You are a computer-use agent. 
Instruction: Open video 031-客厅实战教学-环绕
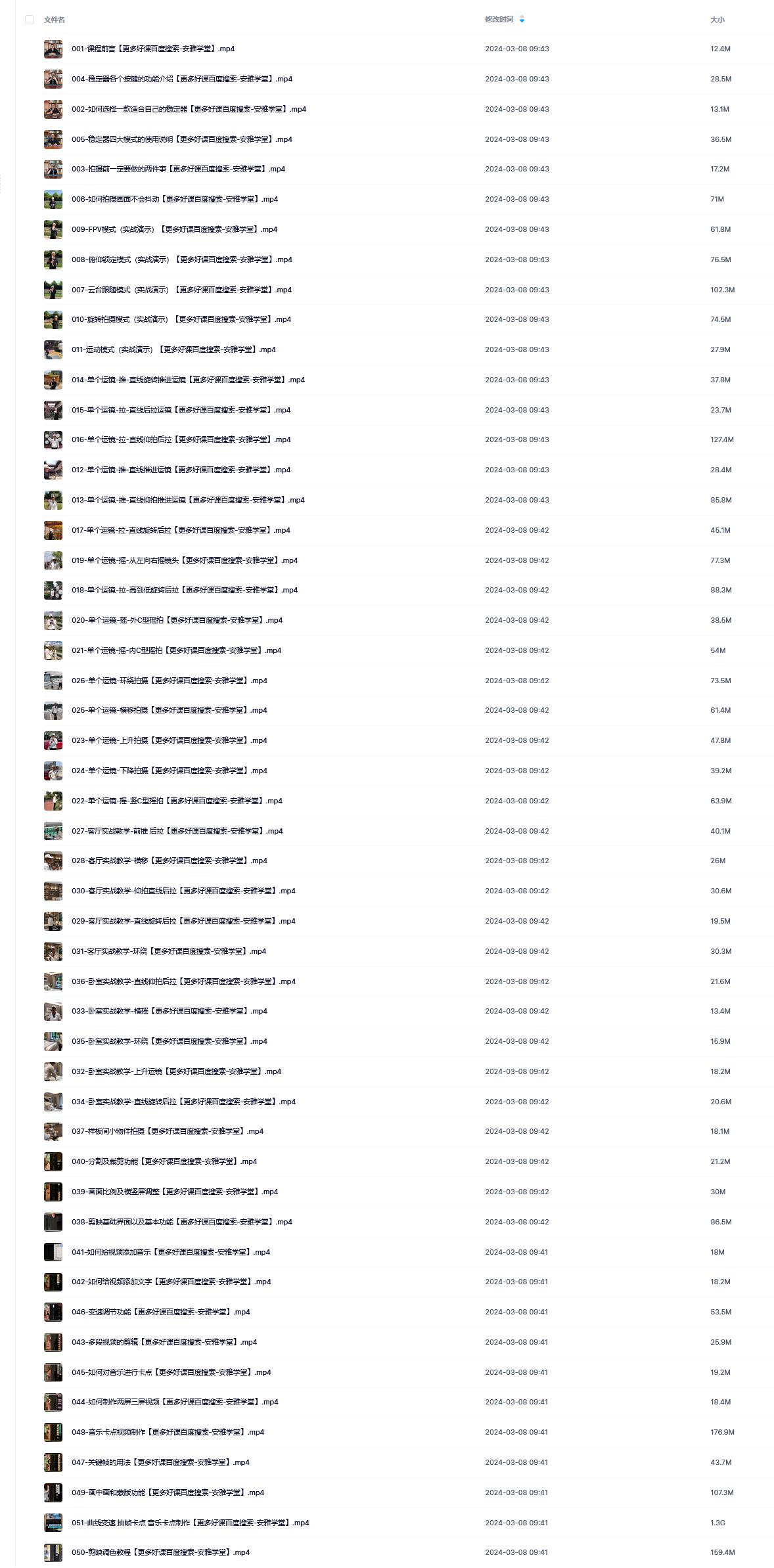pyautogui.click(x=169, y=952)
